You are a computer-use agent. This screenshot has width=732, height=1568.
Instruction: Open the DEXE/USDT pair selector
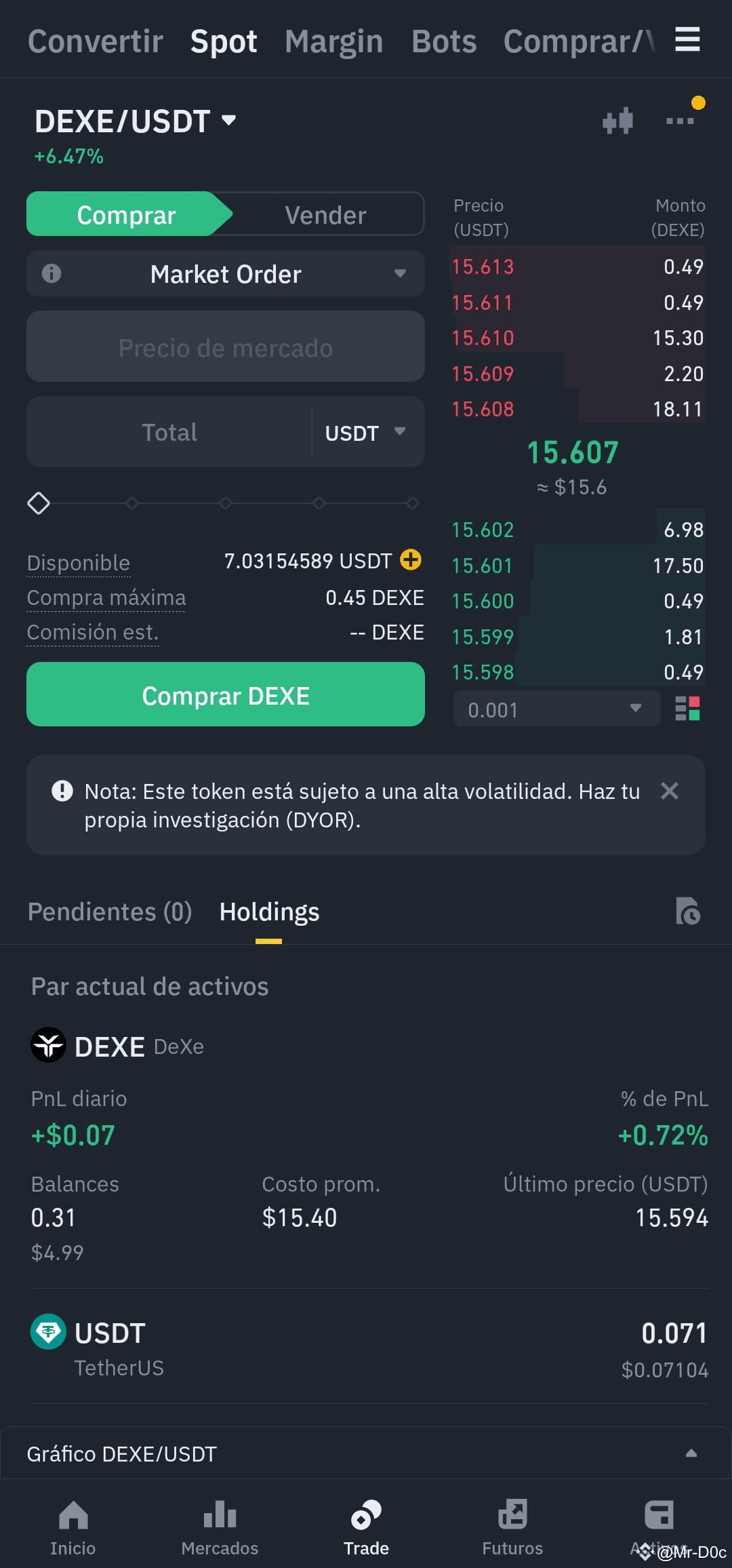coord(136,121)
